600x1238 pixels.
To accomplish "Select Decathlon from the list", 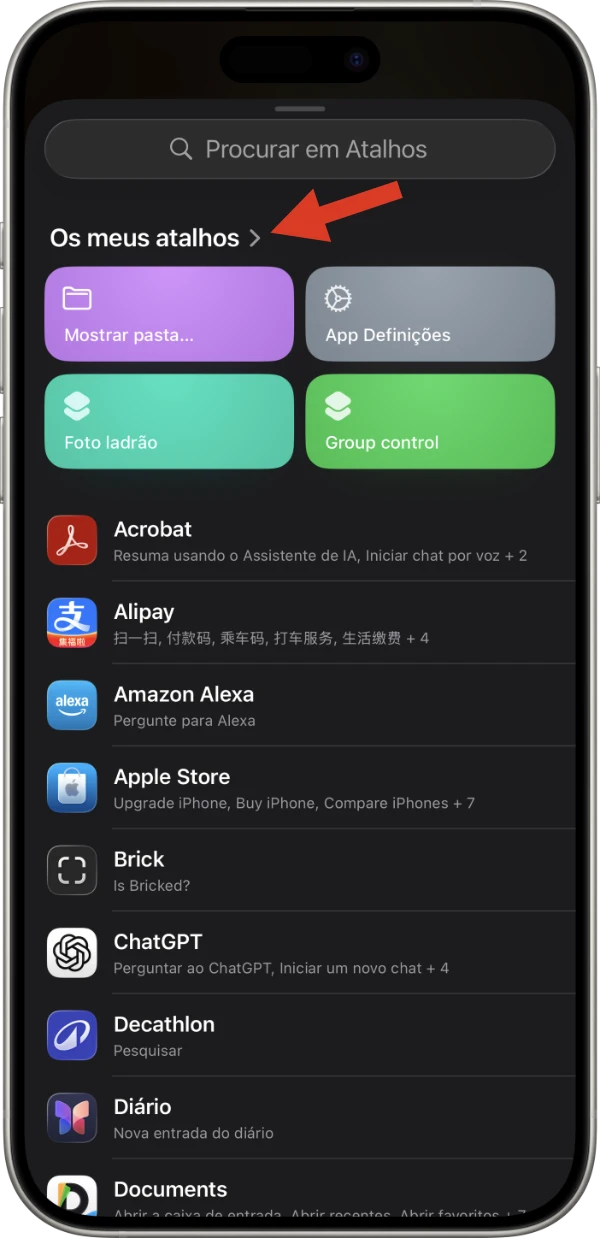I will [x=310, y=1035].
